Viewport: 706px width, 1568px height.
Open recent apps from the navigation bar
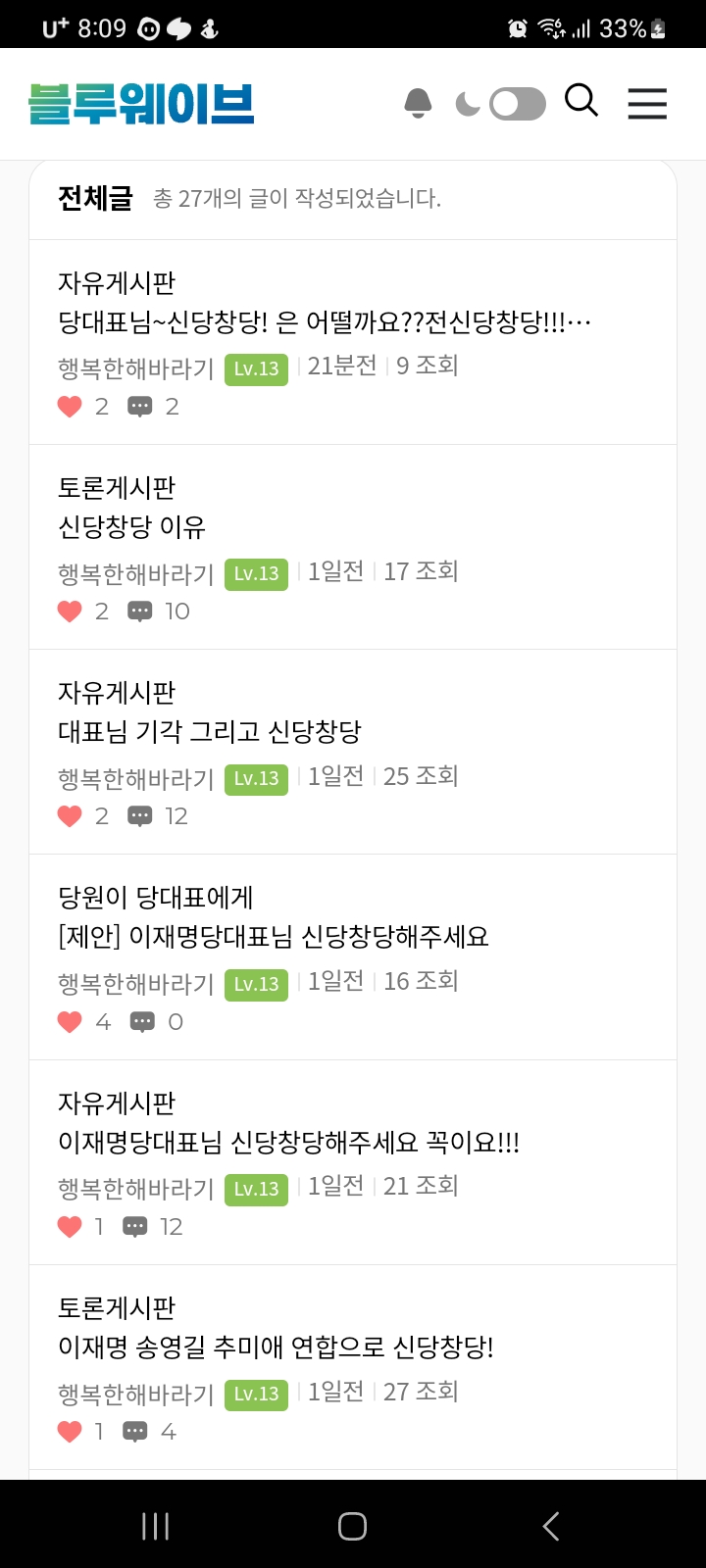tap(155, 1526)
